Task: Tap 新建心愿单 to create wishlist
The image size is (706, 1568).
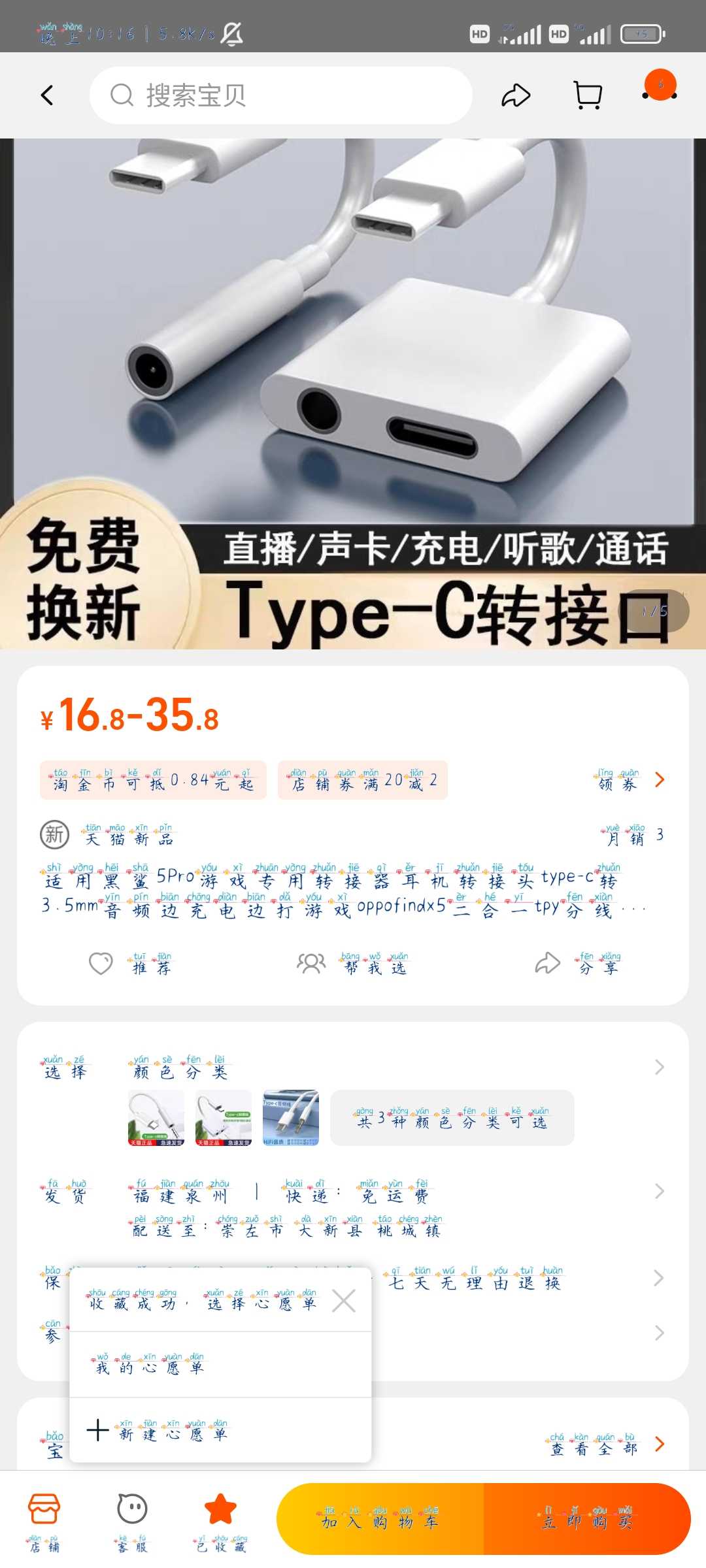Action: pyautogui.click(x=157, y=1431)
